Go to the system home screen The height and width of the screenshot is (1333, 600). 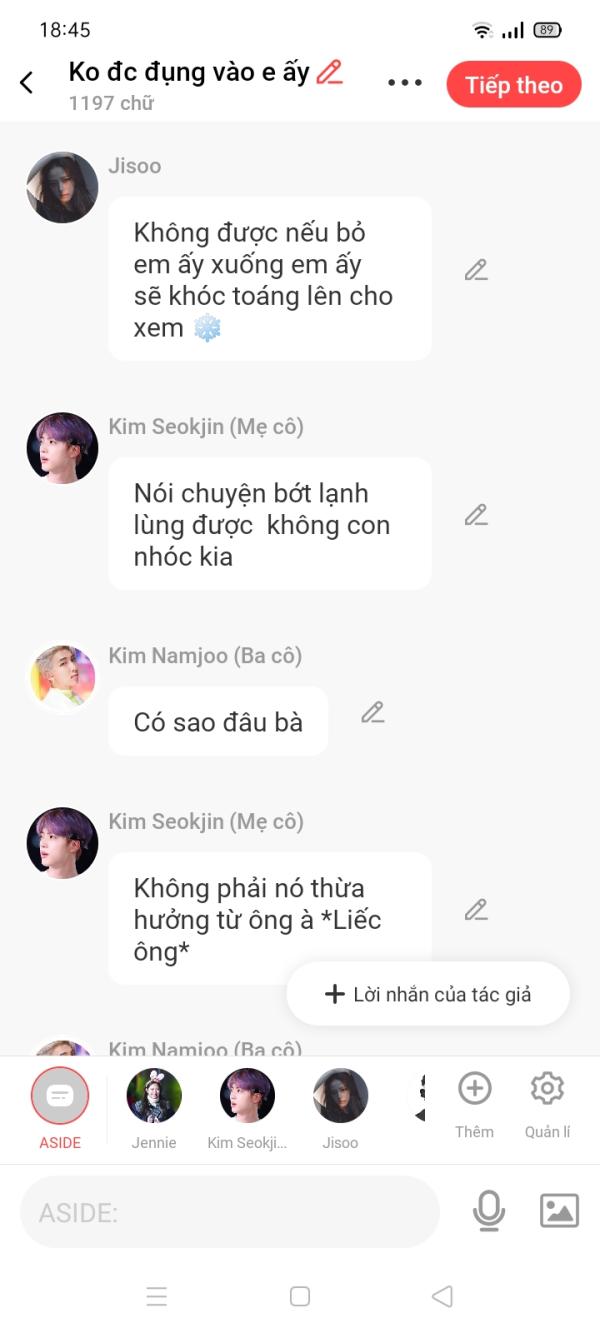300,1296
